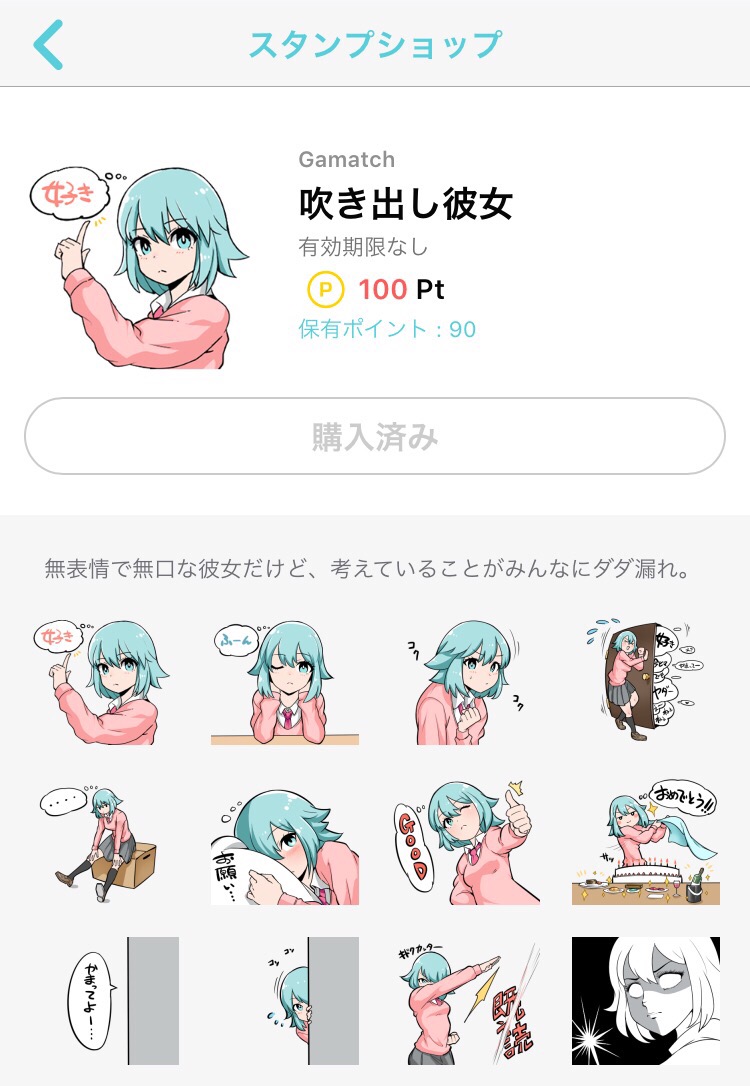Tap the 購入済み button

click(375, 436)
